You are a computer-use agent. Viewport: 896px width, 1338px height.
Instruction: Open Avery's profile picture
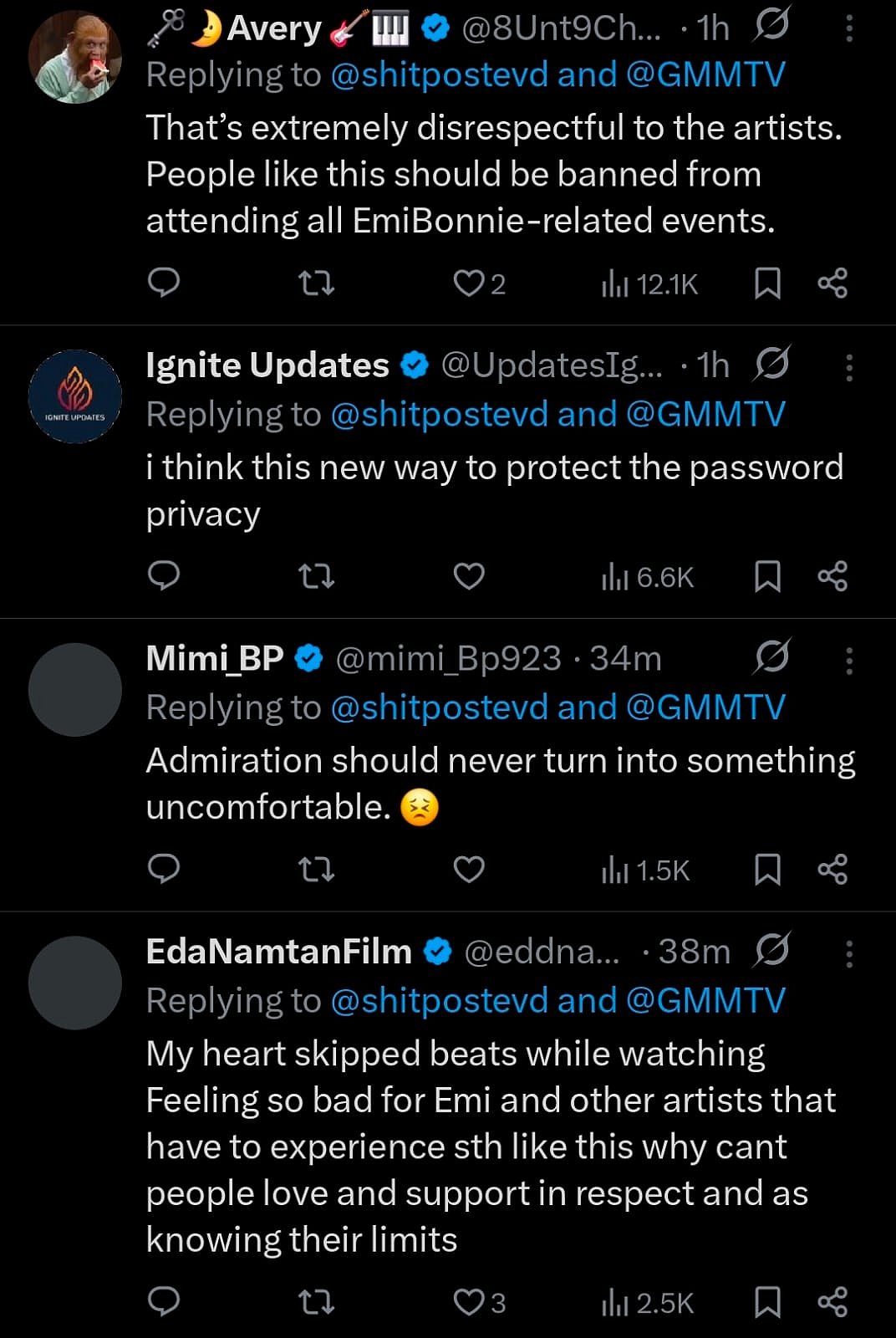click(x=75, y=58)
